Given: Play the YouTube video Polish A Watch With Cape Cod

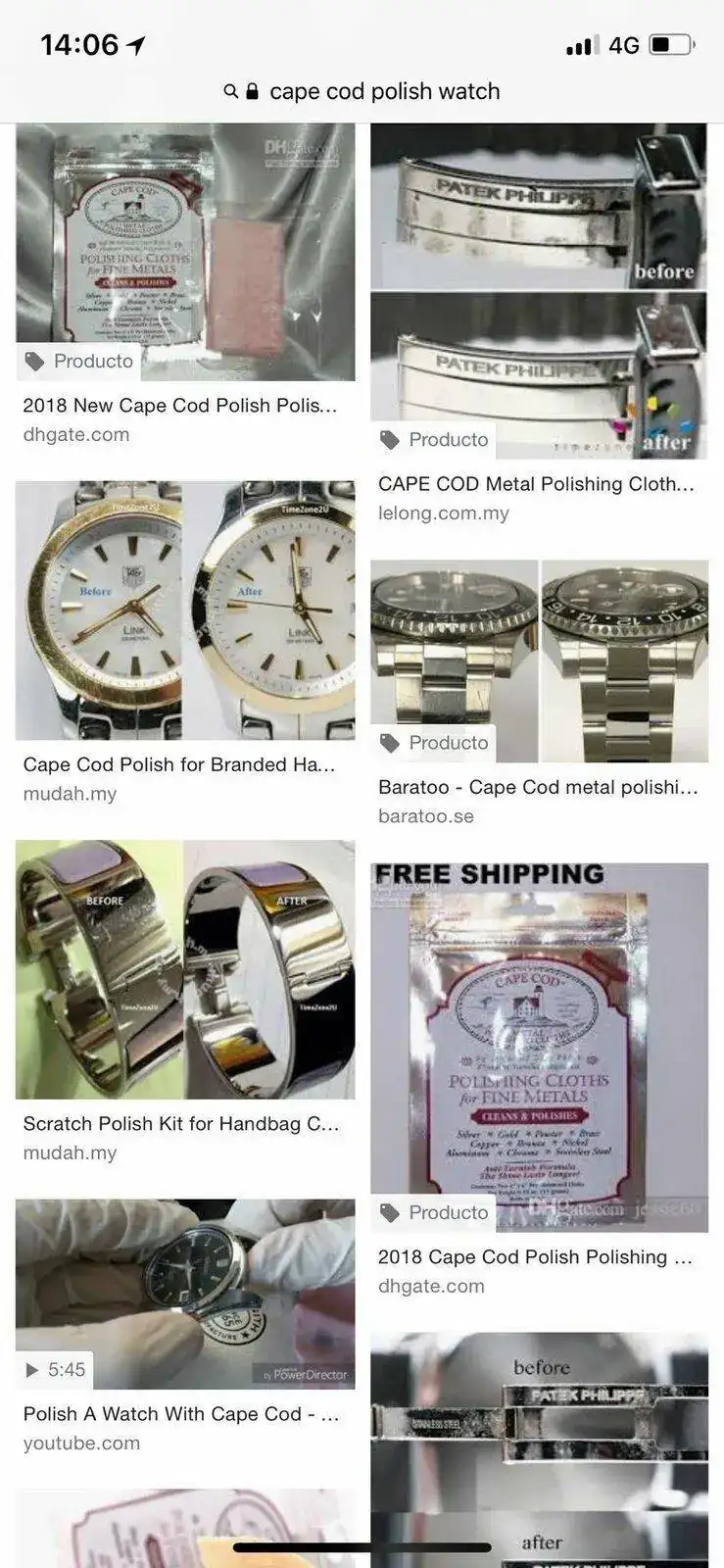Looking at the screenshot, I should tap(185, 1293).
